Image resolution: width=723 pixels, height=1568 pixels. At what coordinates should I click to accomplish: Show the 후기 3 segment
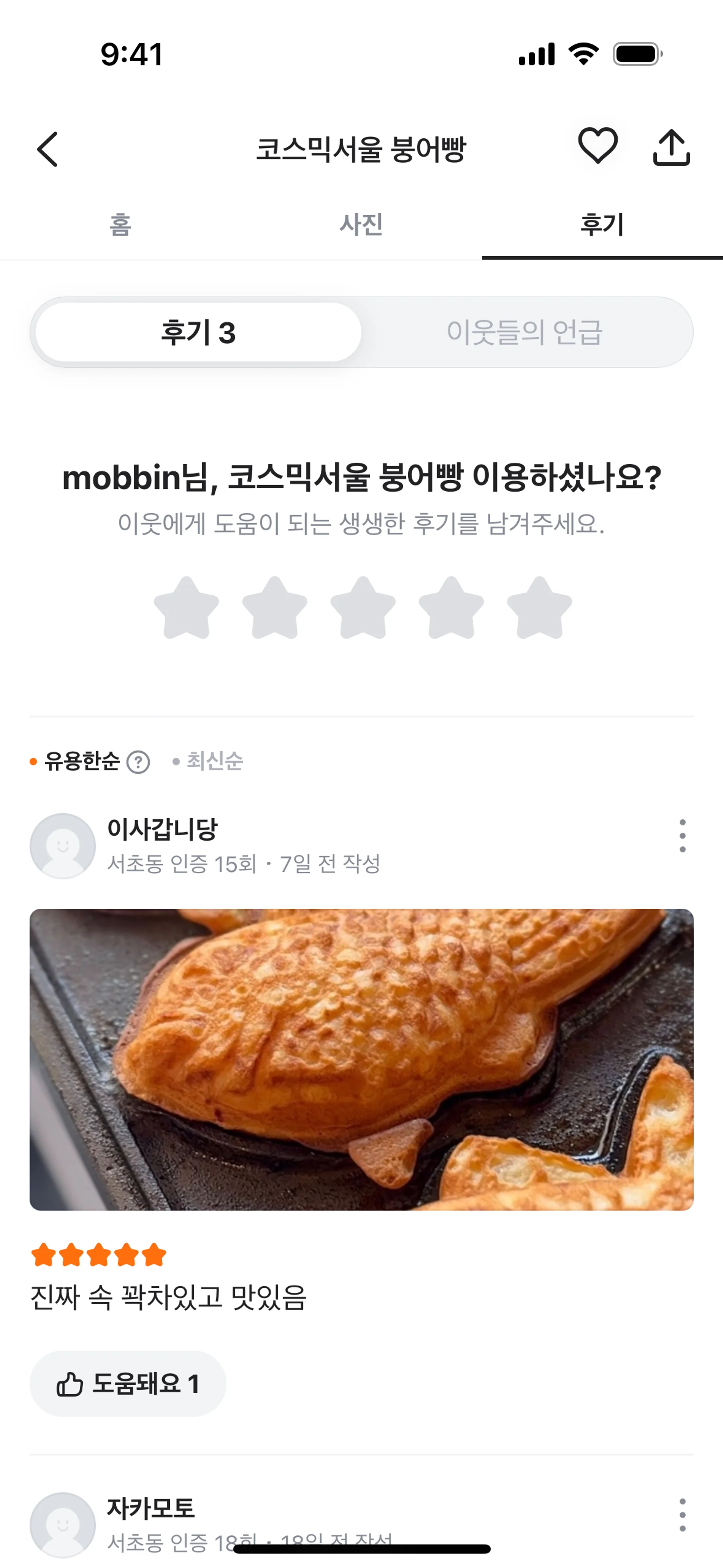coord(198,332)
